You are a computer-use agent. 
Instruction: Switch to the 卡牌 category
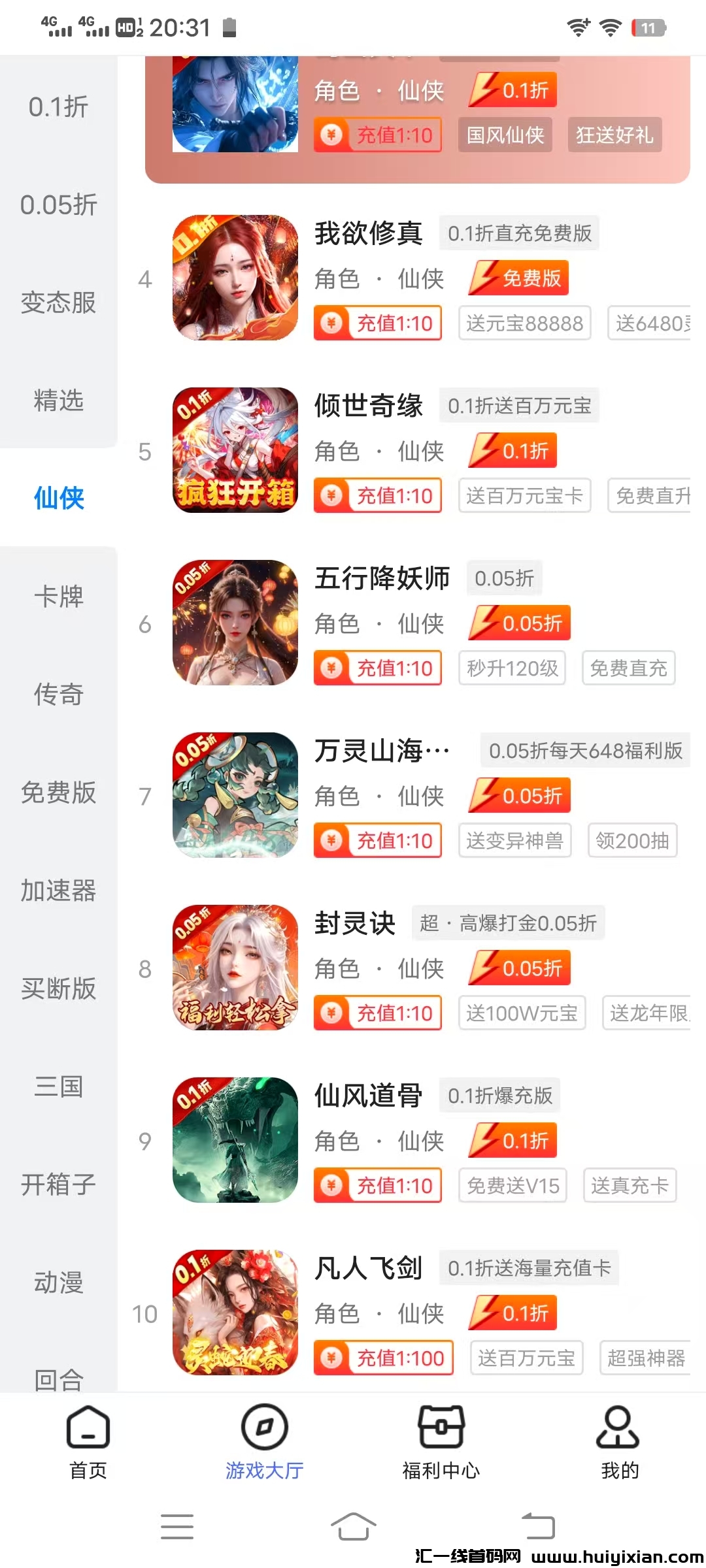(x=58, y=596)
